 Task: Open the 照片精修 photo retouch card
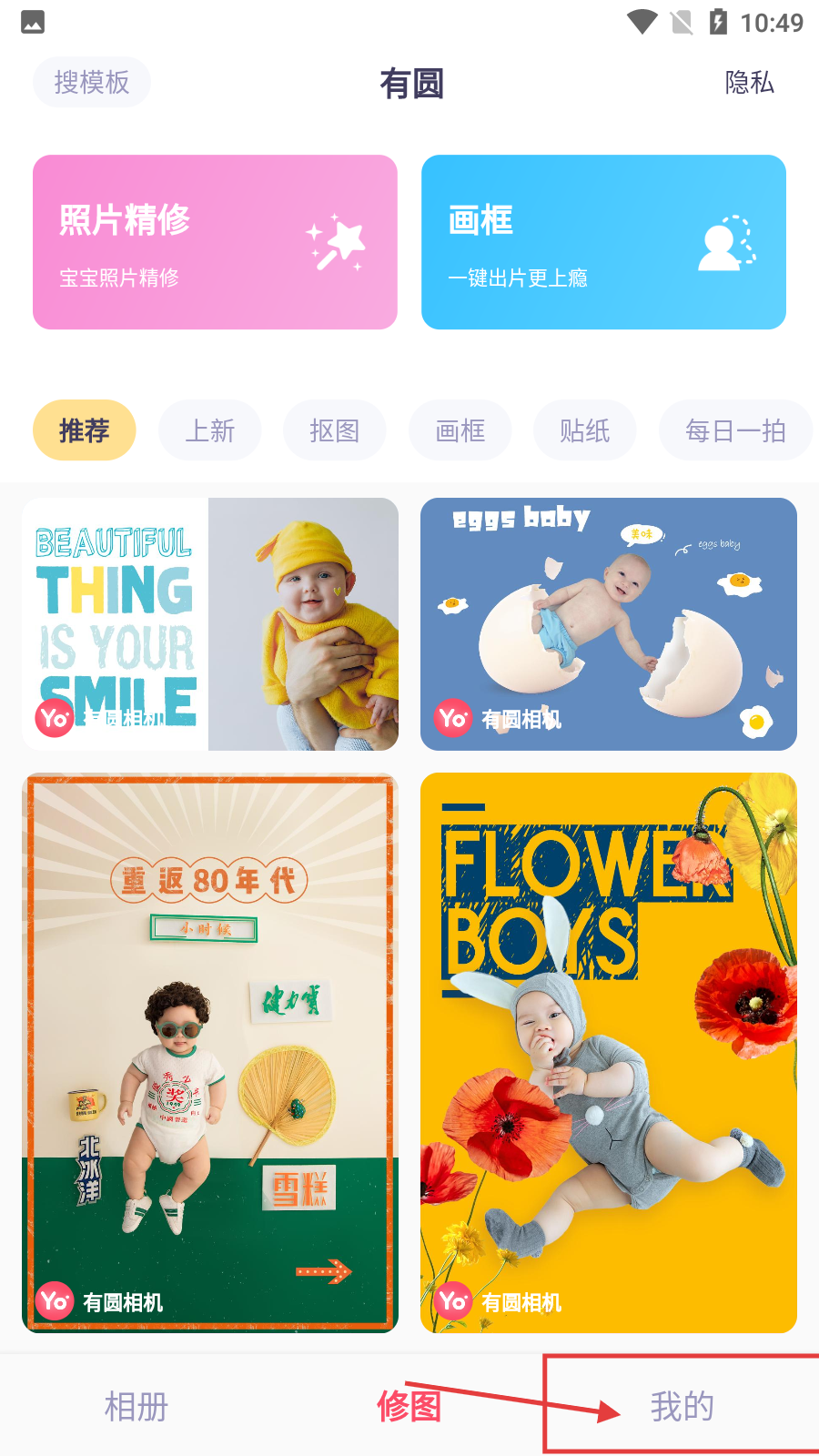point(215,242)
